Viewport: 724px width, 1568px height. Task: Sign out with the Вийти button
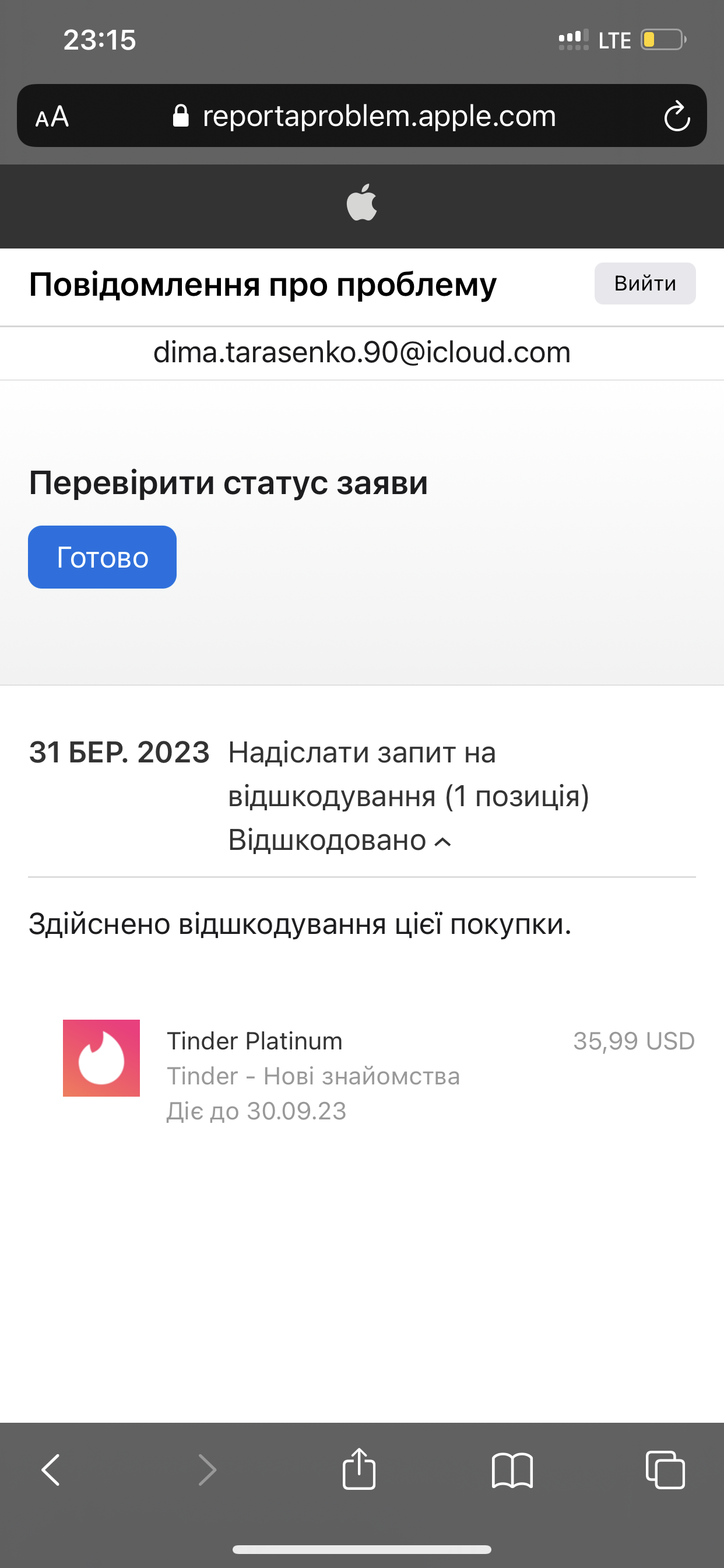click(644, 283)
